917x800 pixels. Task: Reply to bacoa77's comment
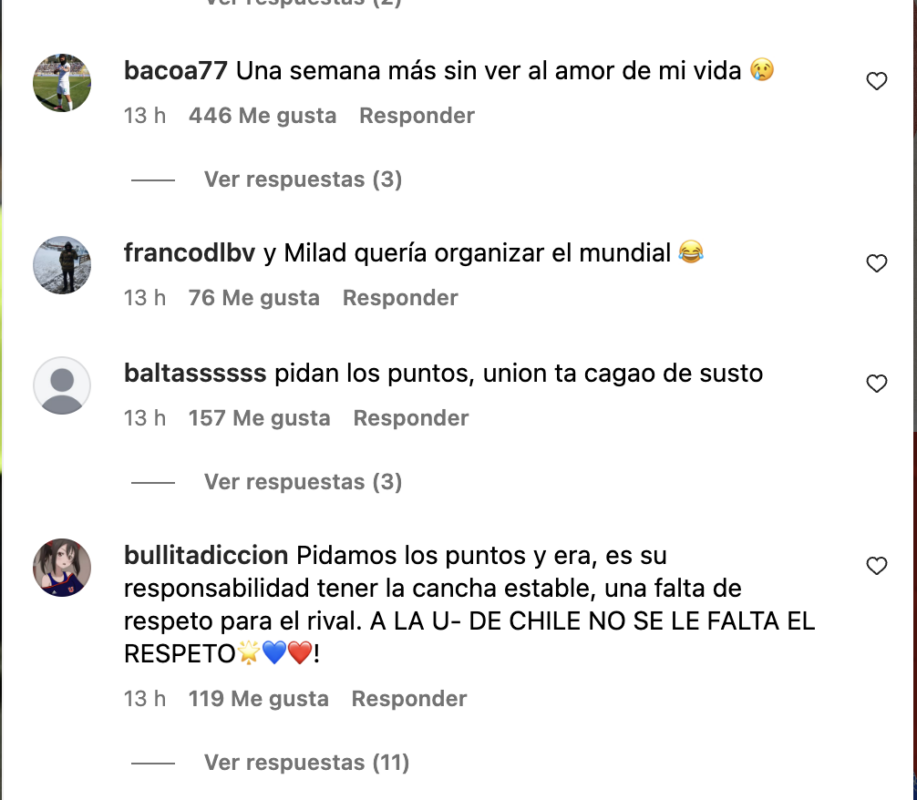(417, 116)
